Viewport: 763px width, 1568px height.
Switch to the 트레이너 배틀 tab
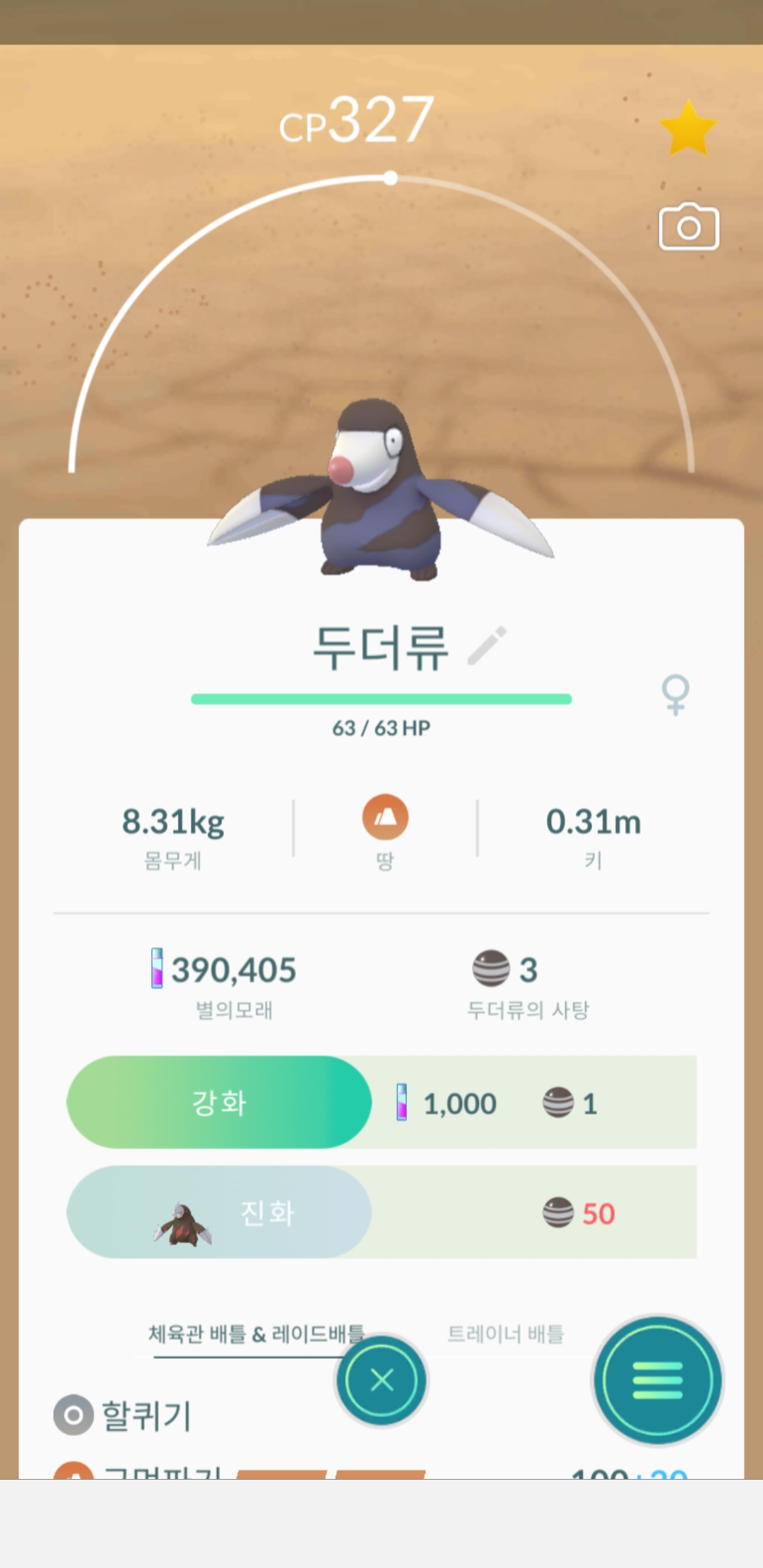pos(506,1334)
